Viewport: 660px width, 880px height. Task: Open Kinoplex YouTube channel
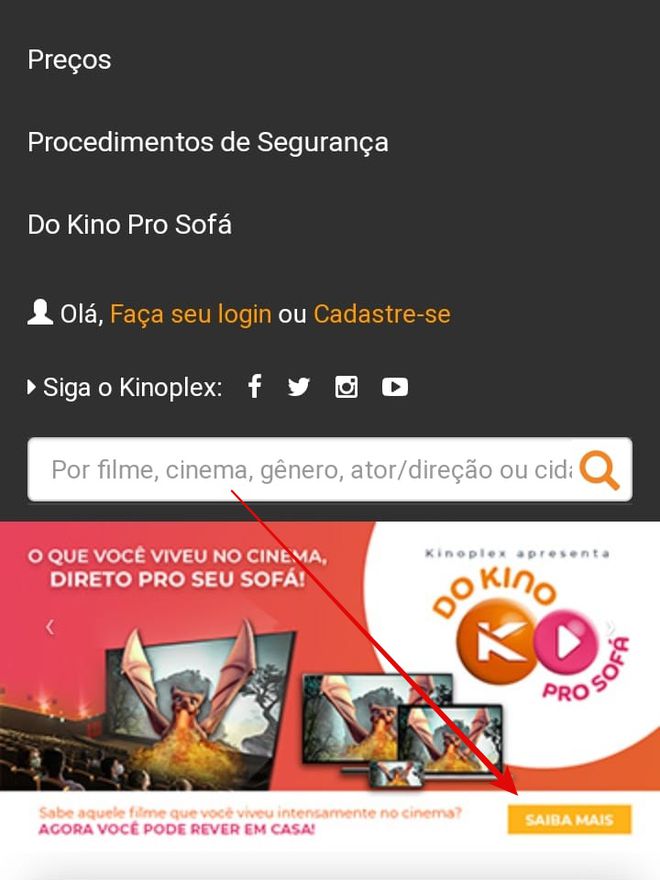[395, 387]
